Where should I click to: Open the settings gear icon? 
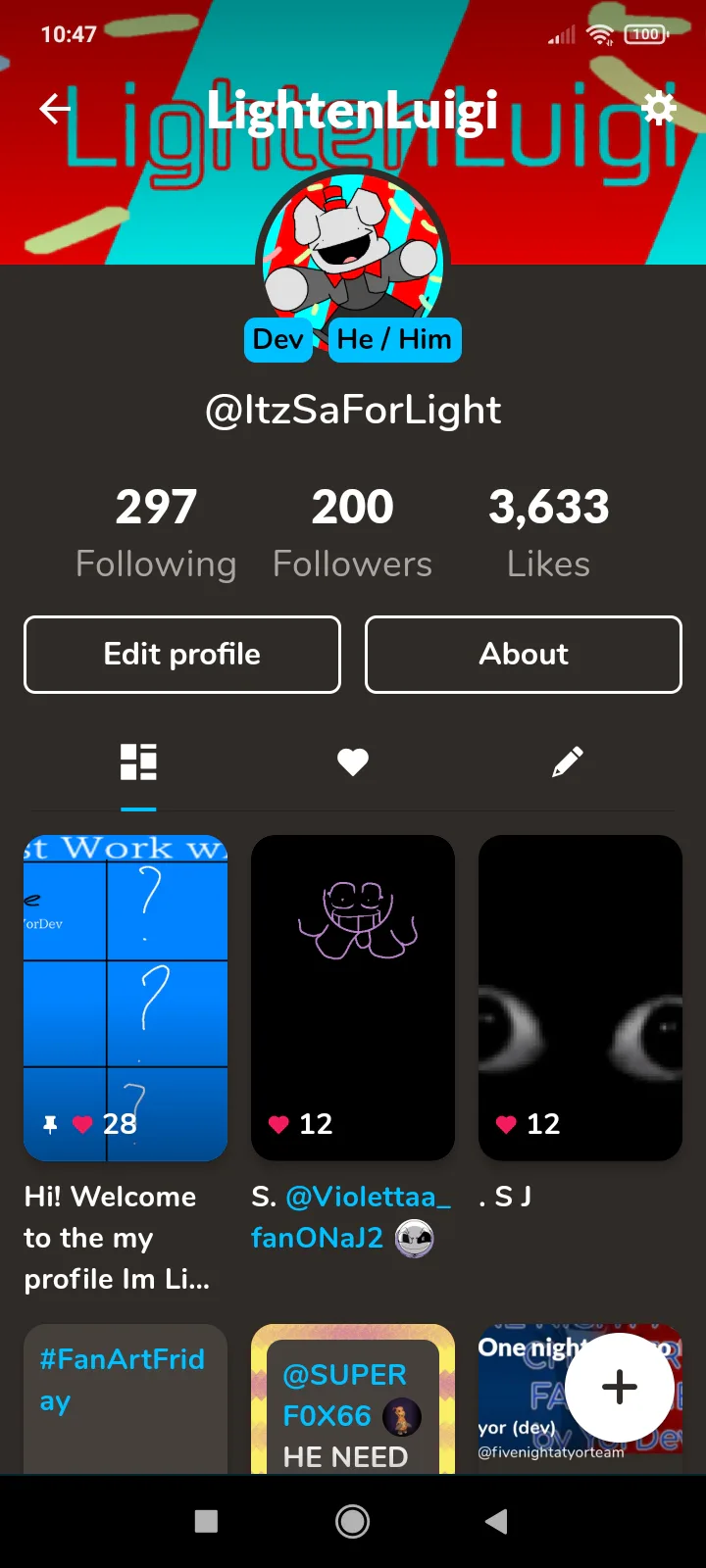point(659,108)
